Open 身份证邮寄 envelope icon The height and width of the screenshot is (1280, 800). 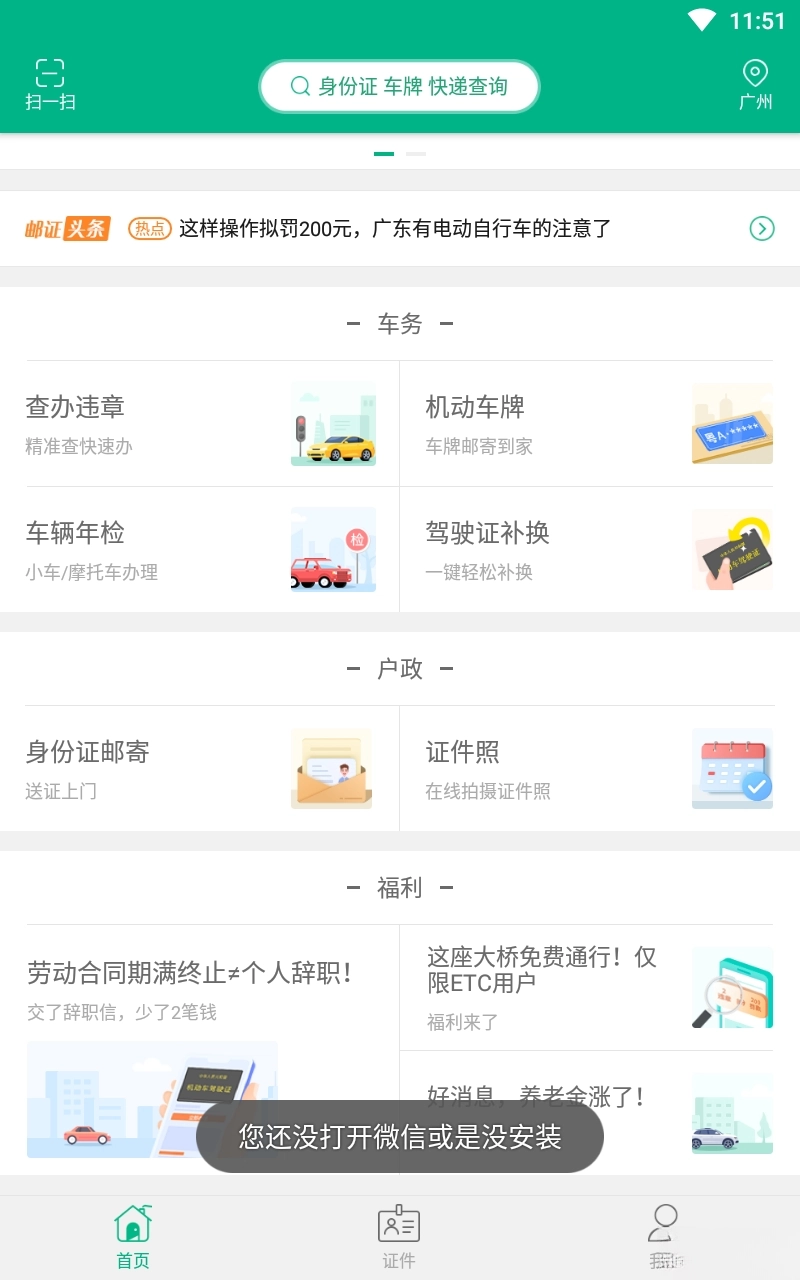(331, 768)
